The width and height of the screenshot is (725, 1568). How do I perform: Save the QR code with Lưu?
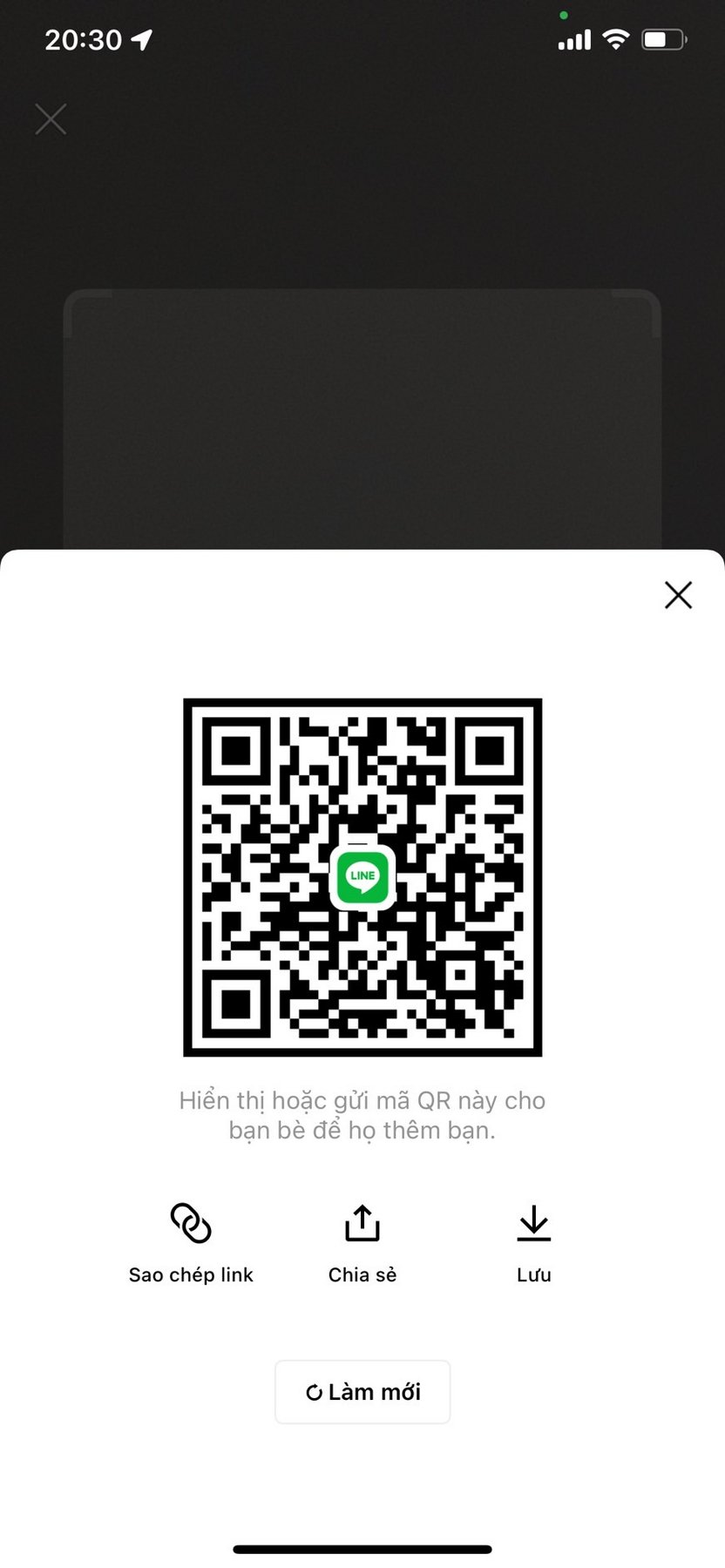pos(533,1242)
